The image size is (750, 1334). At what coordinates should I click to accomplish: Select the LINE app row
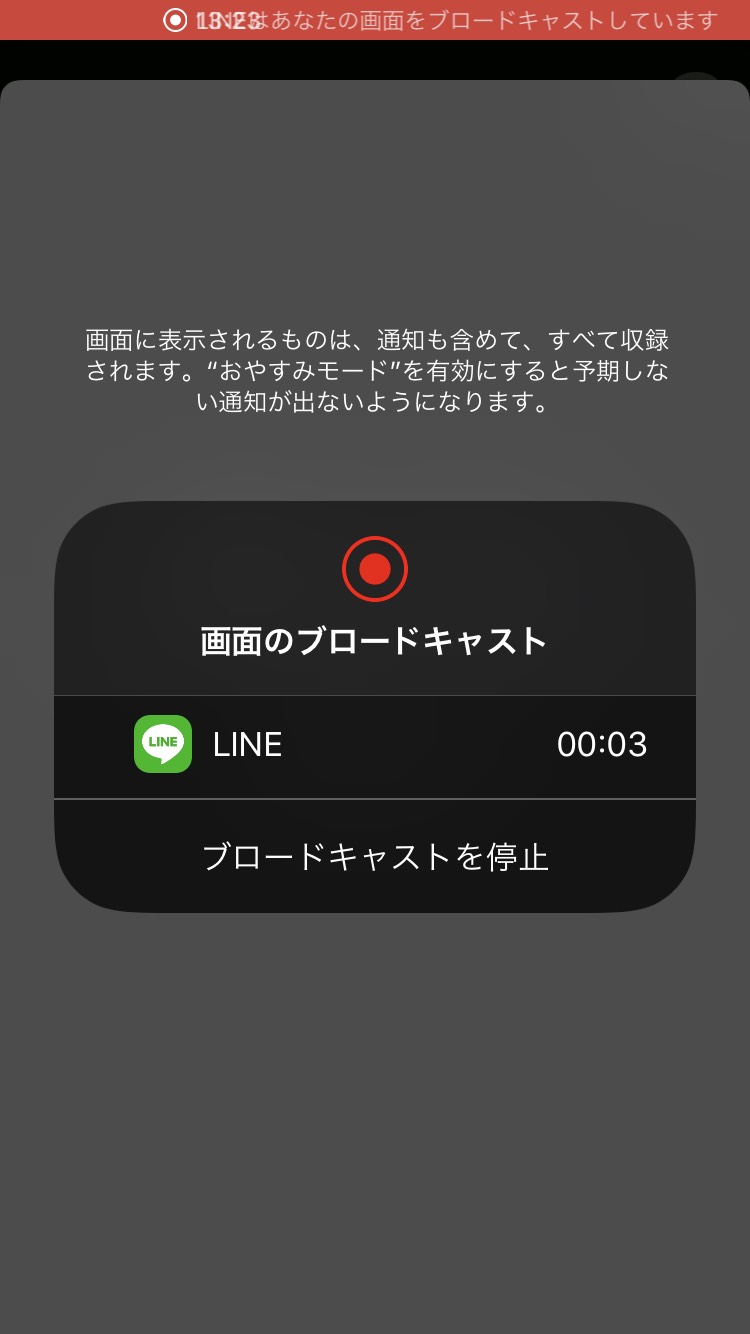click(375, 746)
